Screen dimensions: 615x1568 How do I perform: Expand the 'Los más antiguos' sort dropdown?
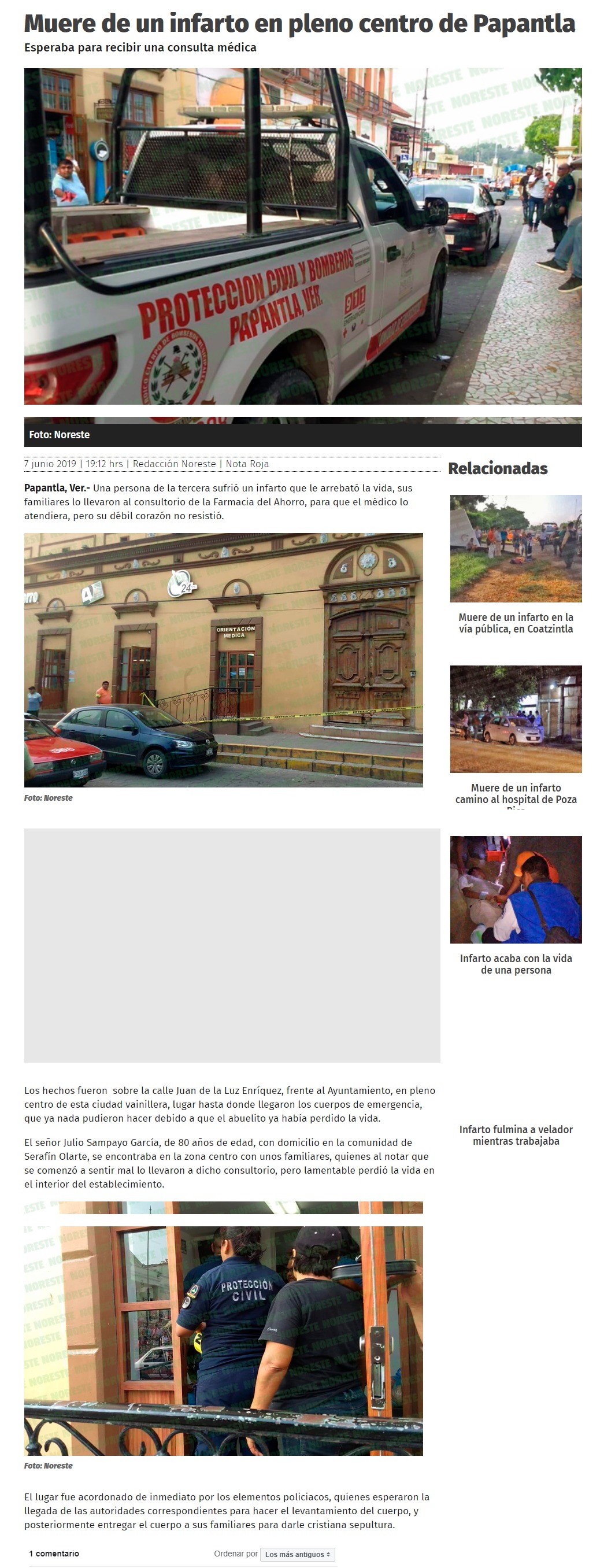298,1554
